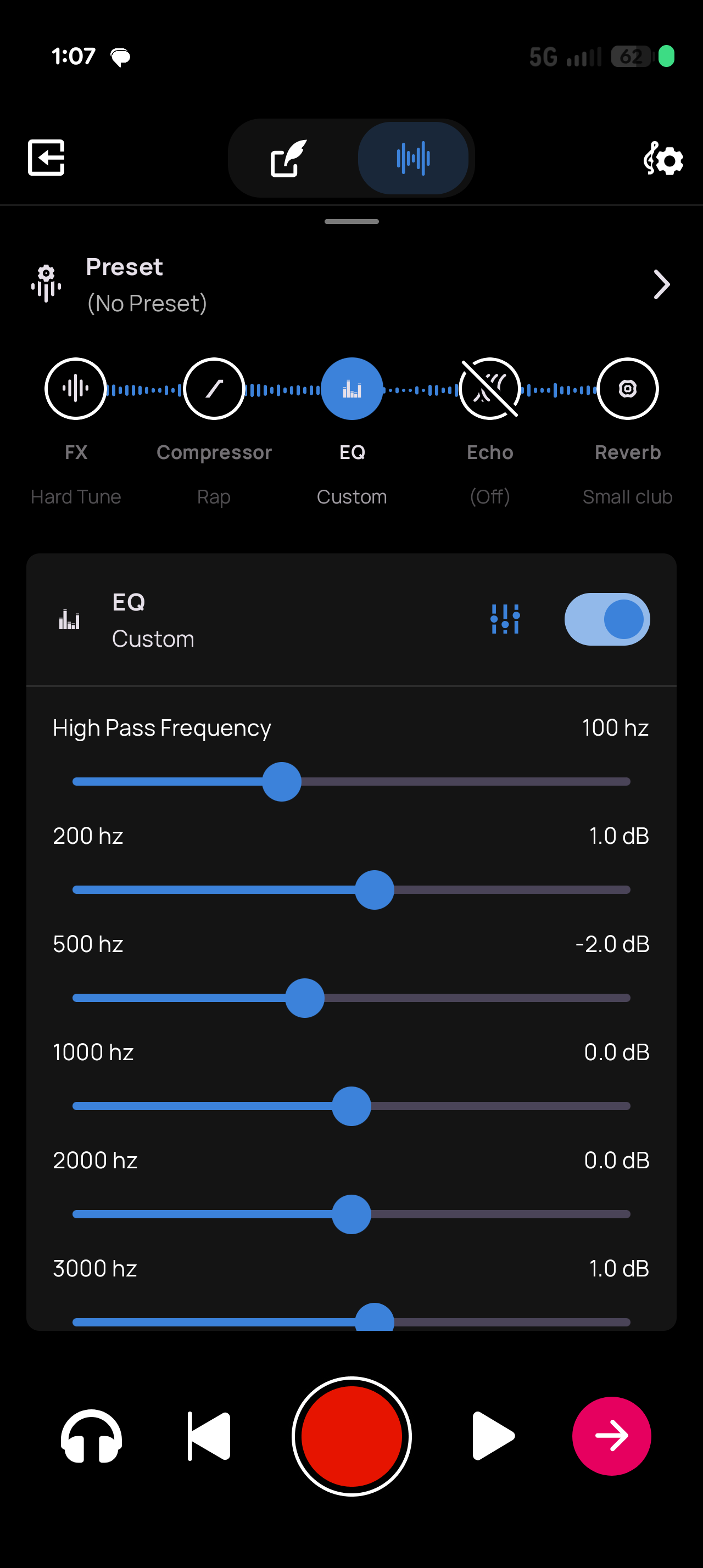The image size is (703, 1568).
Task: Select the EQ effect stage
Action: coord(352,389)
